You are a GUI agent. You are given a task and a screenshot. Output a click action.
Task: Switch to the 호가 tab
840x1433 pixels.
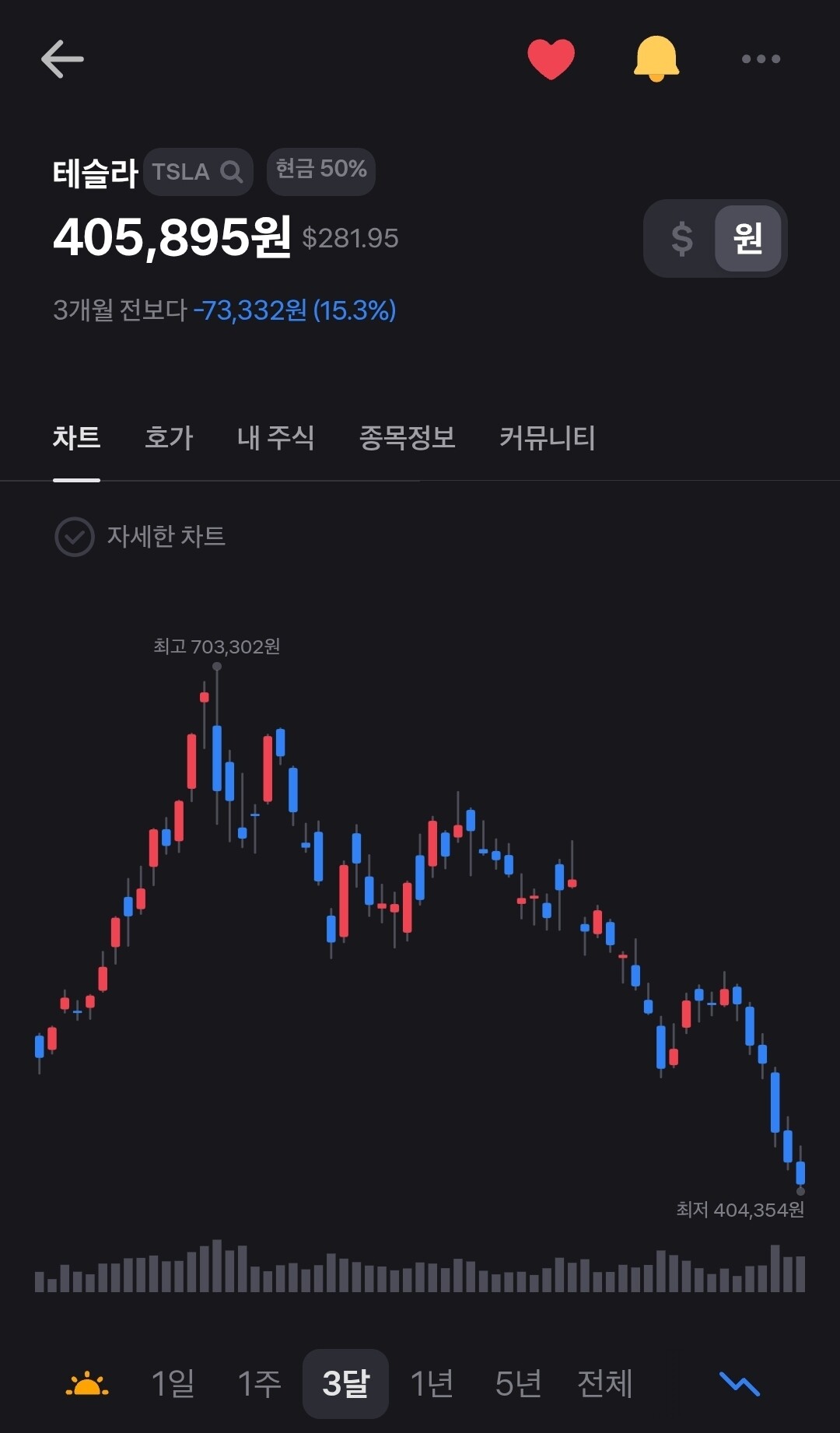(x=169, y=438)
